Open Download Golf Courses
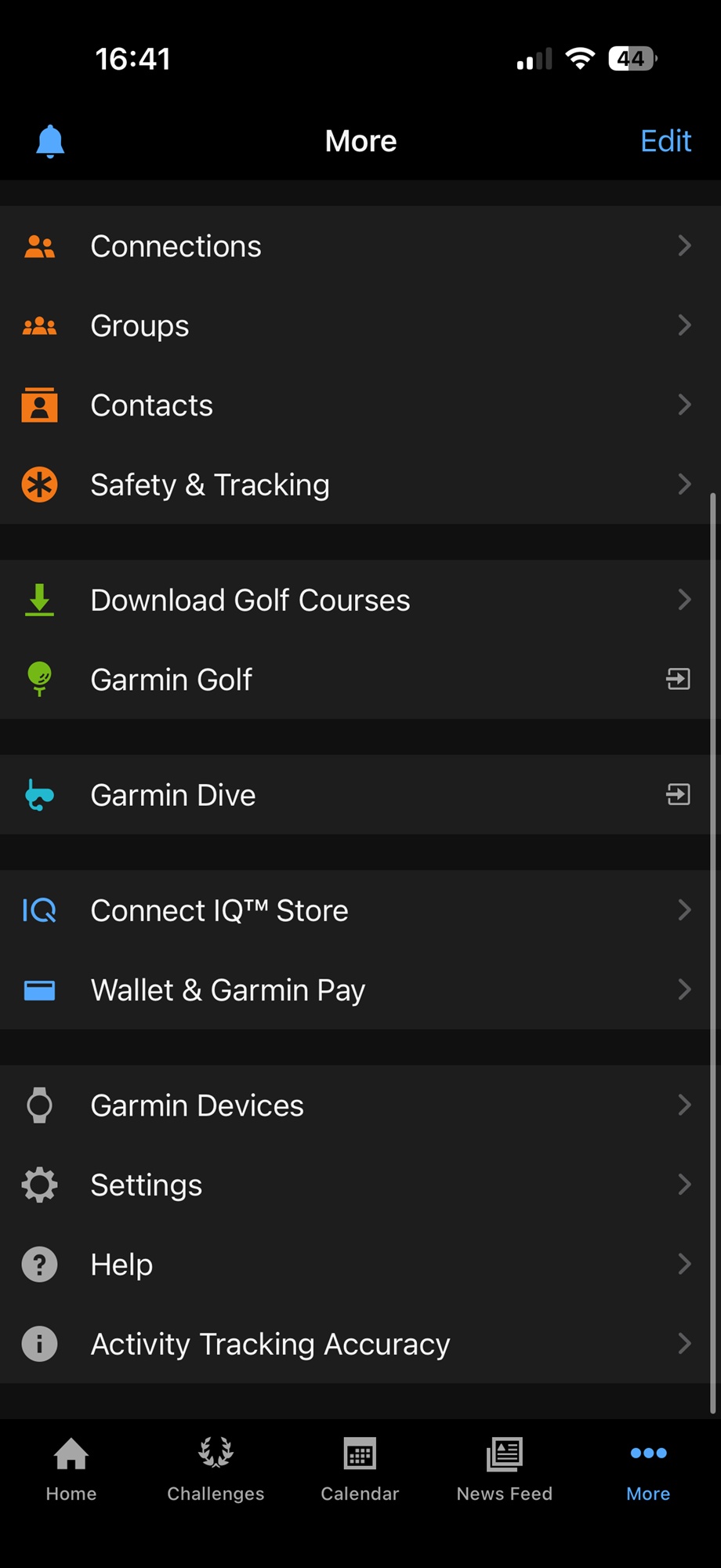The width and height of the screenshot is (721, 1568). coord(250,601)
